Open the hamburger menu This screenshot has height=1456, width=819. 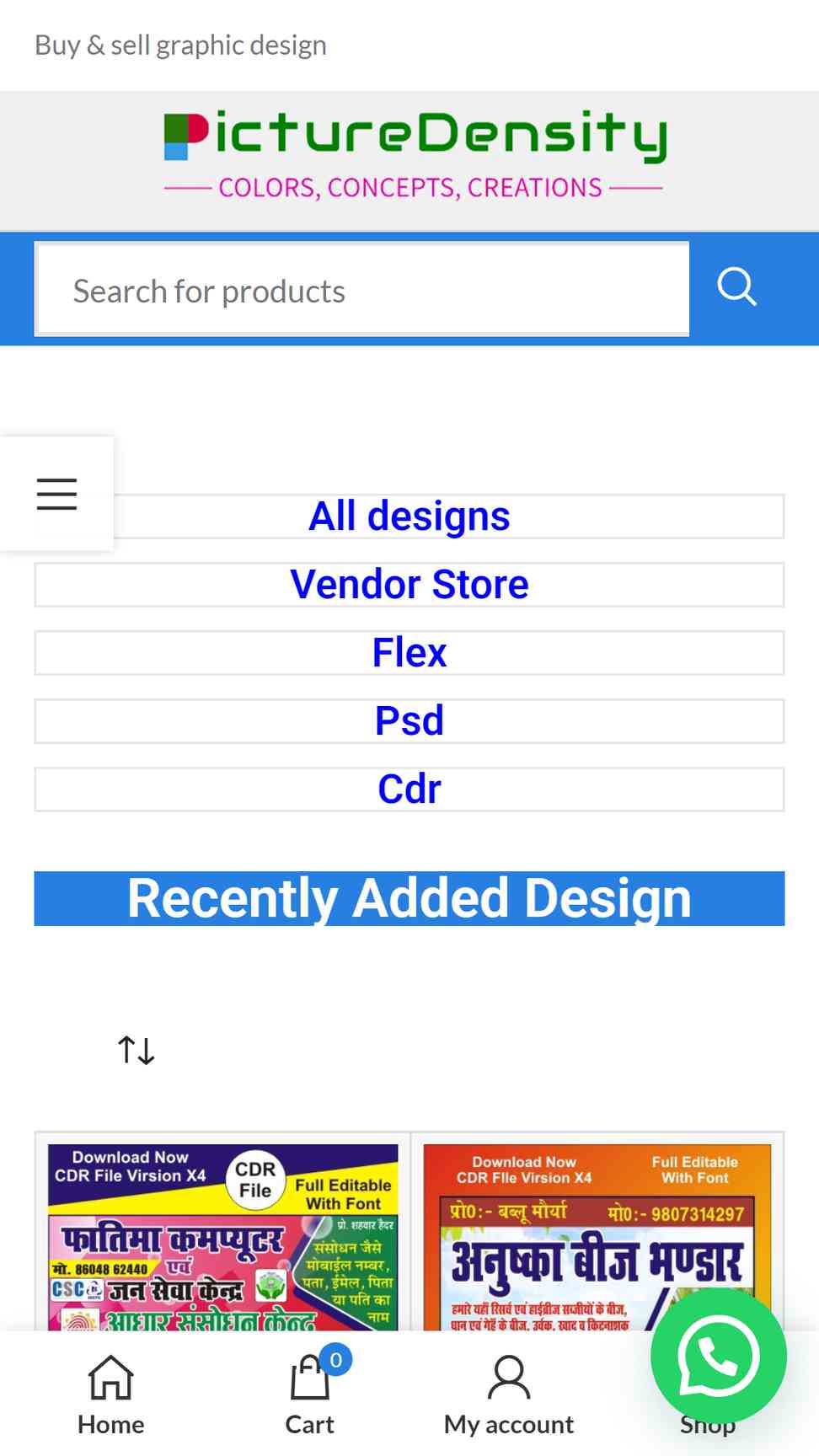pyautogui.click(x=56, y=494)
